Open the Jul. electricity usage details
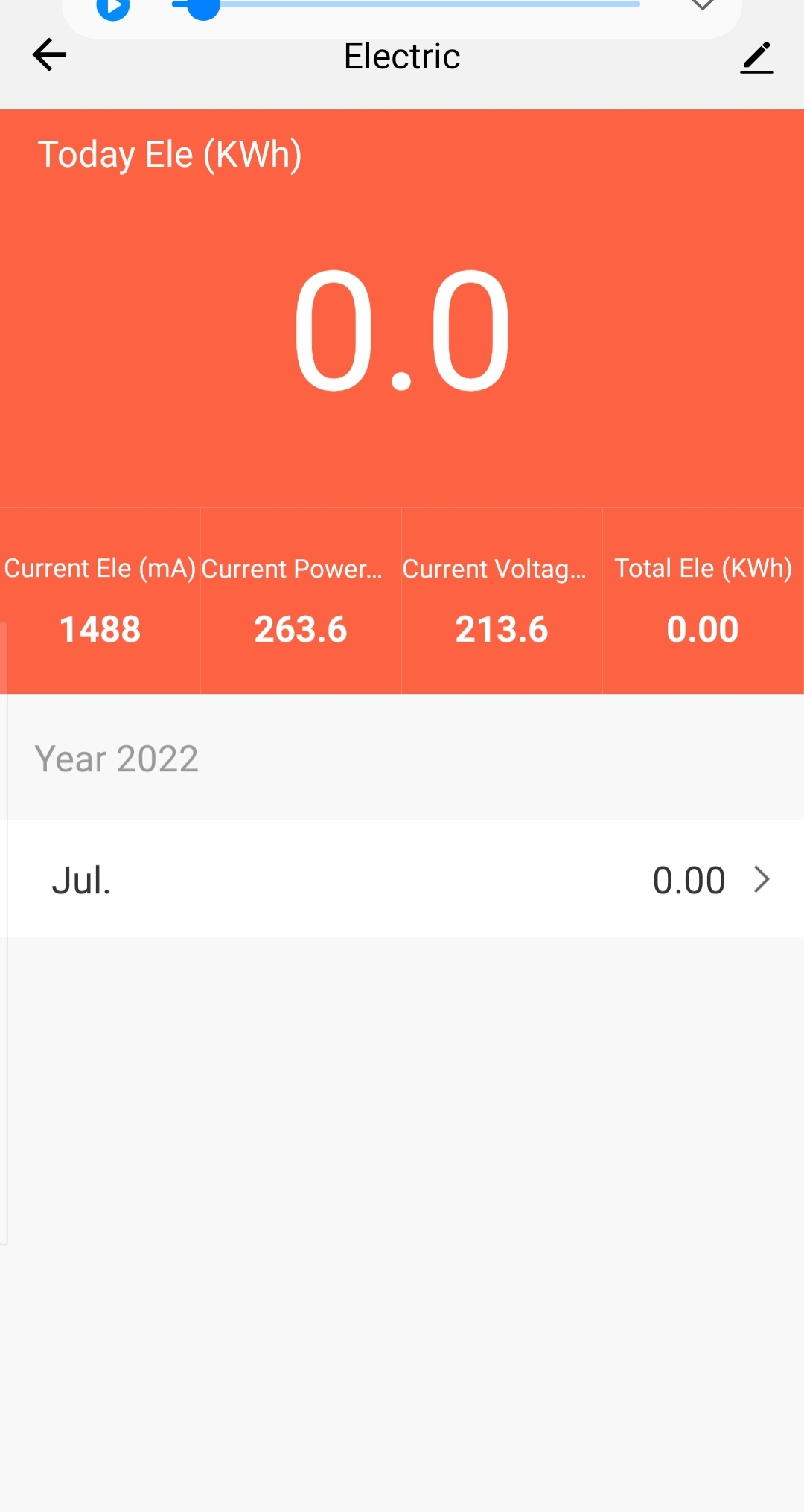804x1512 pixels. (402, 879)
